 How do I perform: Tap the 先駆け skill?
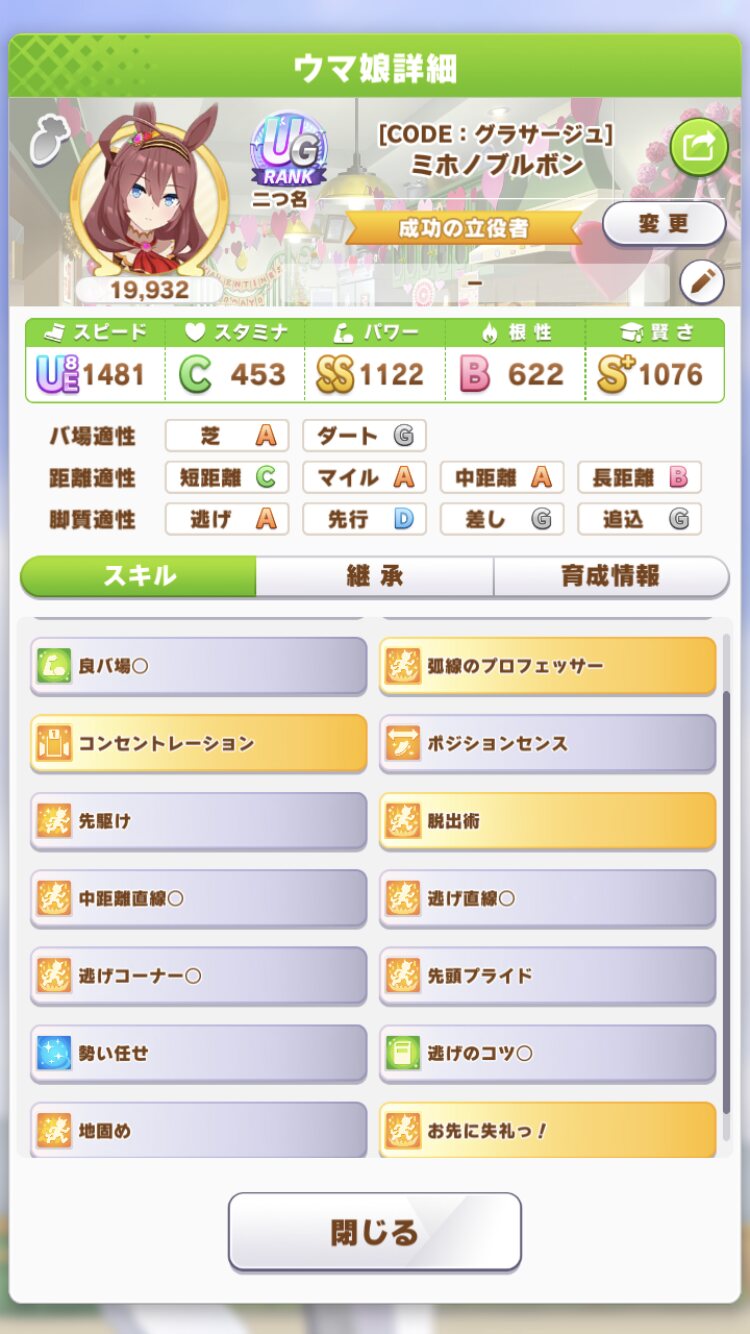point(199,821)
